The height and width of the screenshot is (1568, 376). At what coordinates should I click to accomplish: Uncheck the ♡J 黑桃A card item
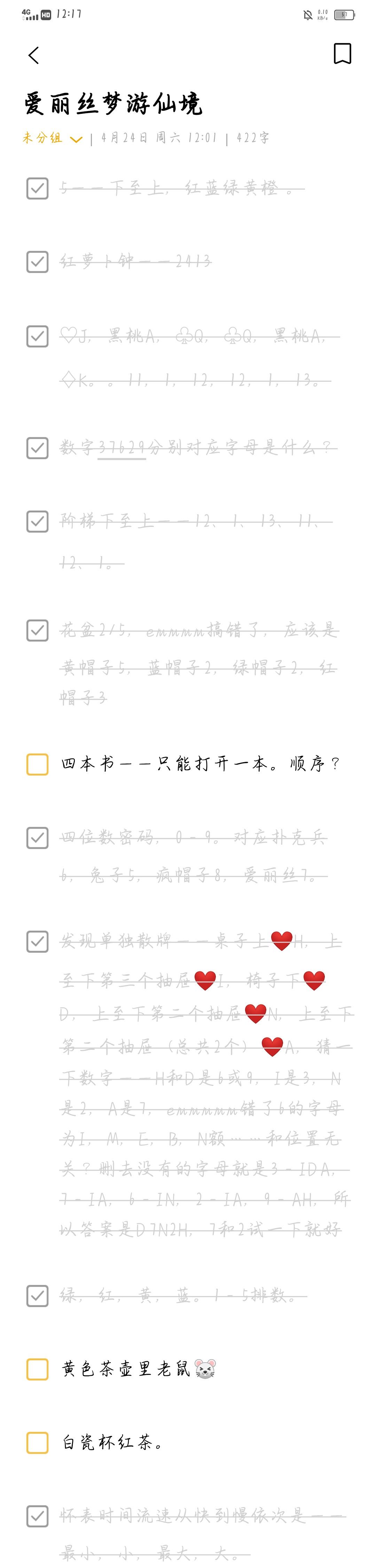38,336
